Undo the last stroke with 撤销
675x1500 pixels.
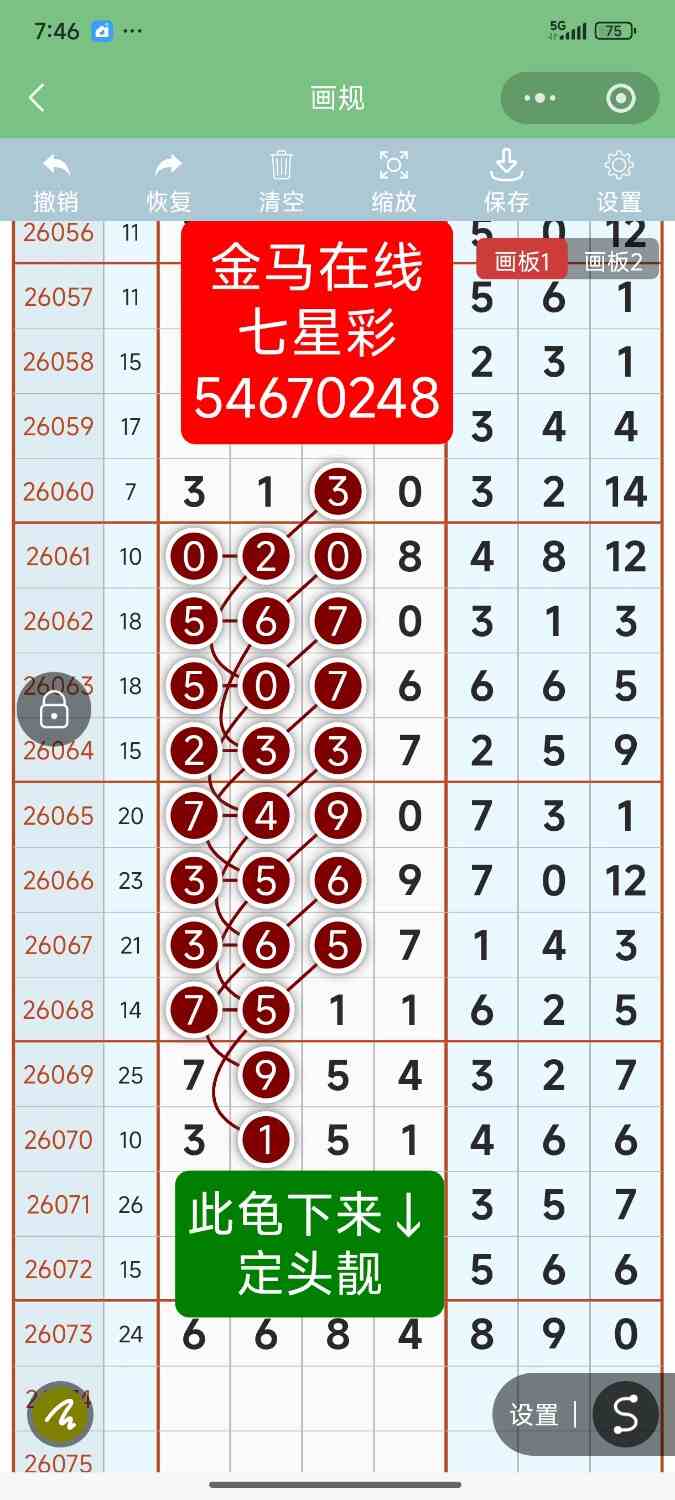pos(56,181)
